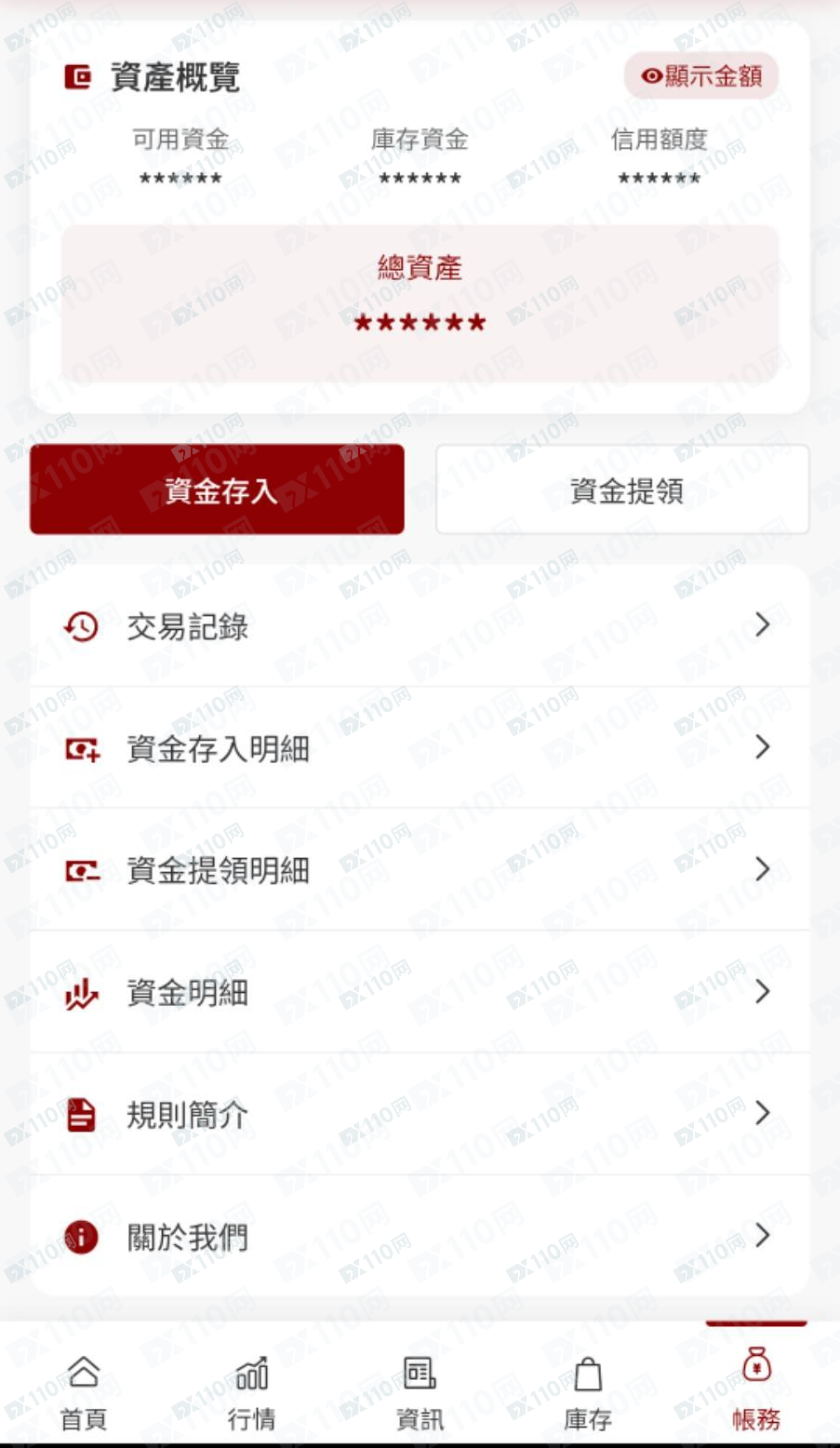The height and width of the screenshot is (1448, 840).
Task: Select the 庫存 holdings tab
Action: [x=588, y=1391]
